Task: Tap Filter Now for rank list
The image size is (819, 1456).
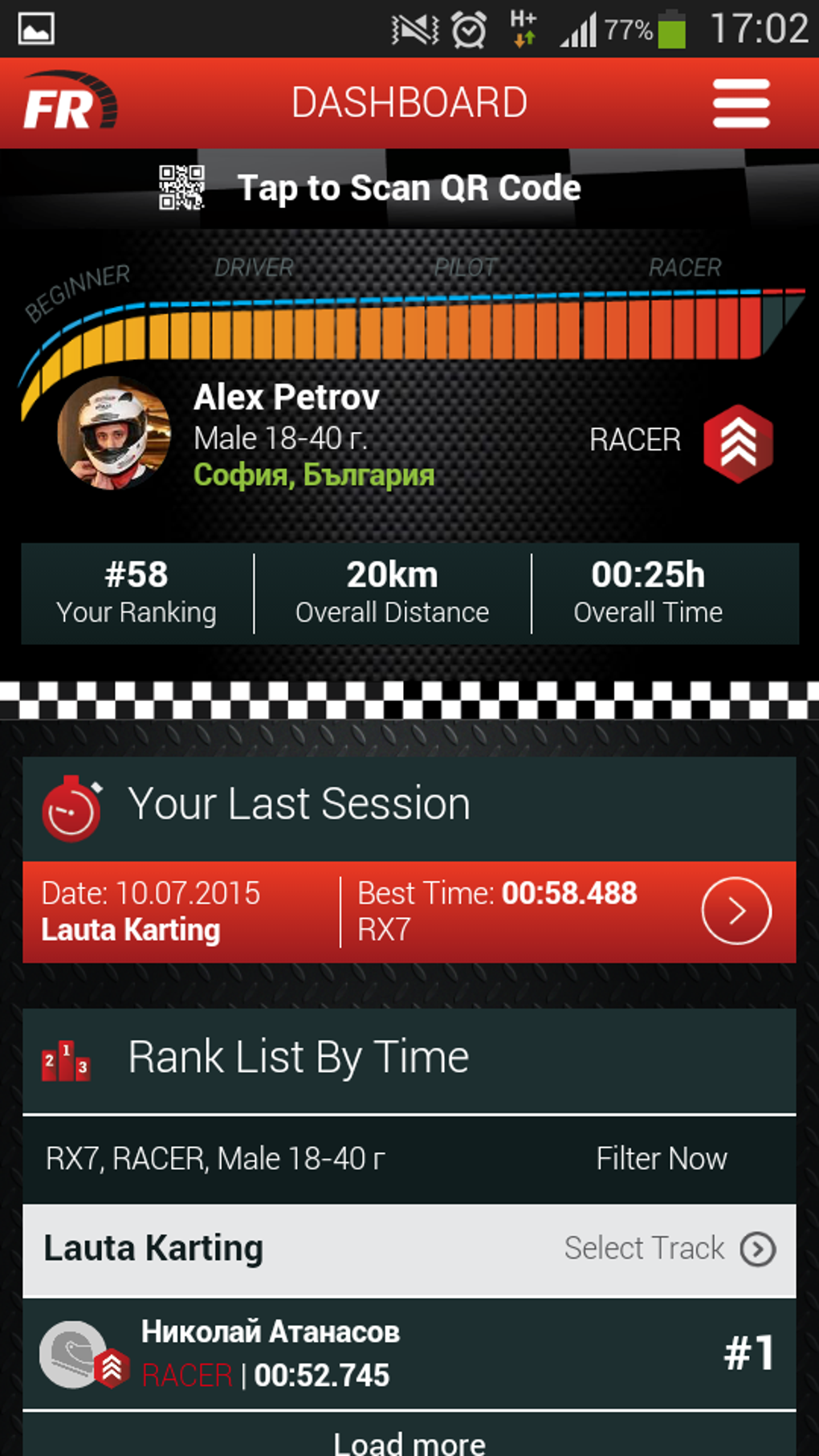Action: coord(661,1159)
